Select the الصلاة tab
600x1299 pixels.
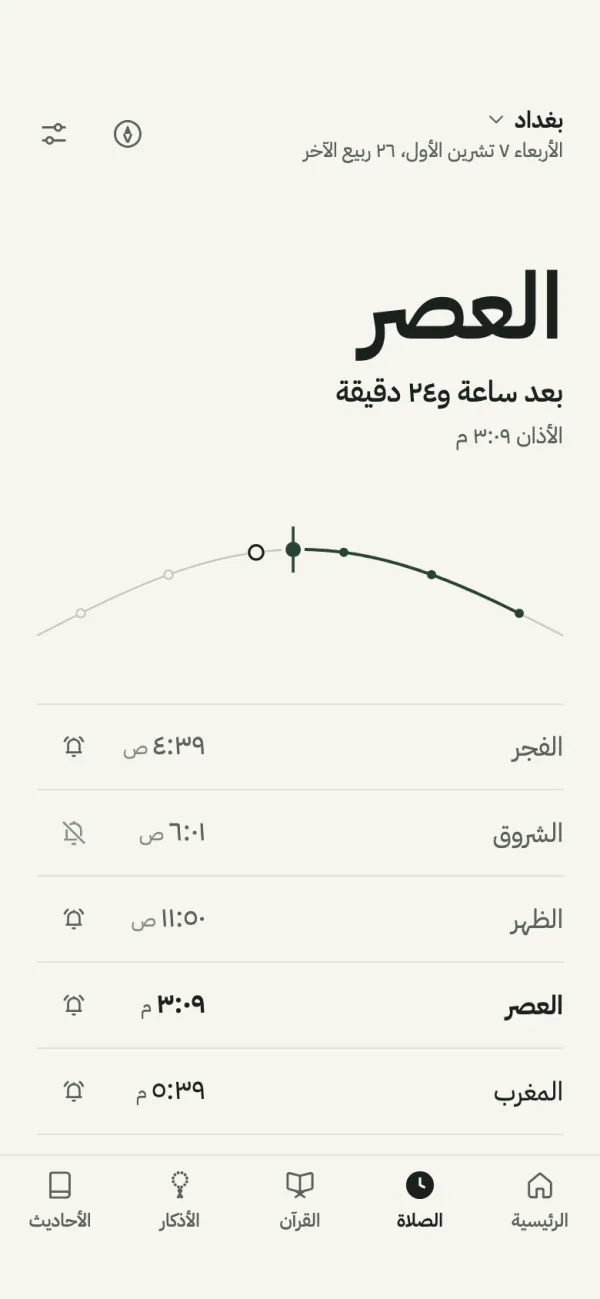click(420, 1200)
